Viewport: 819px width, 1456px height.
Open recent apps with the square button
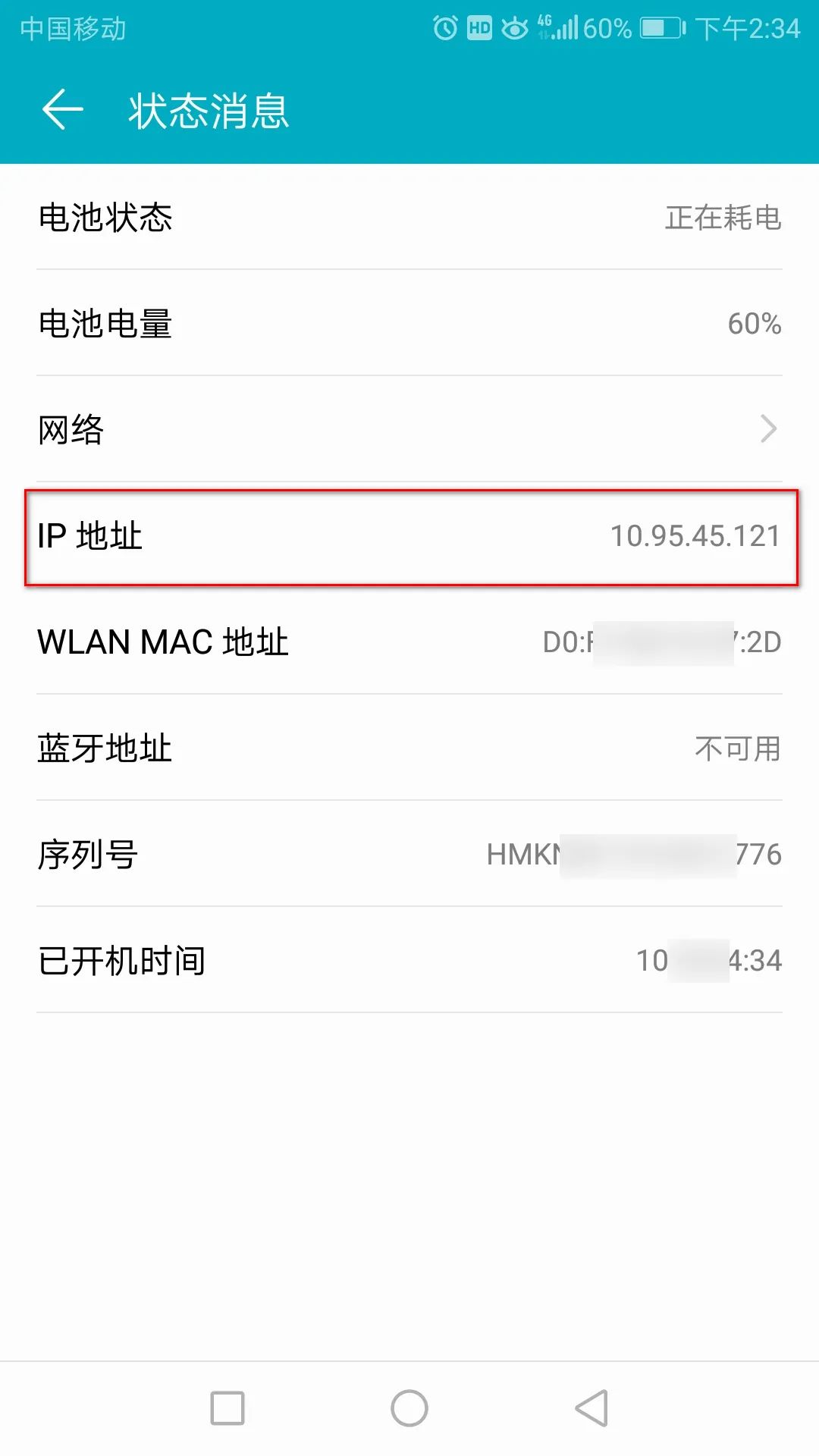pos(227,1408)
